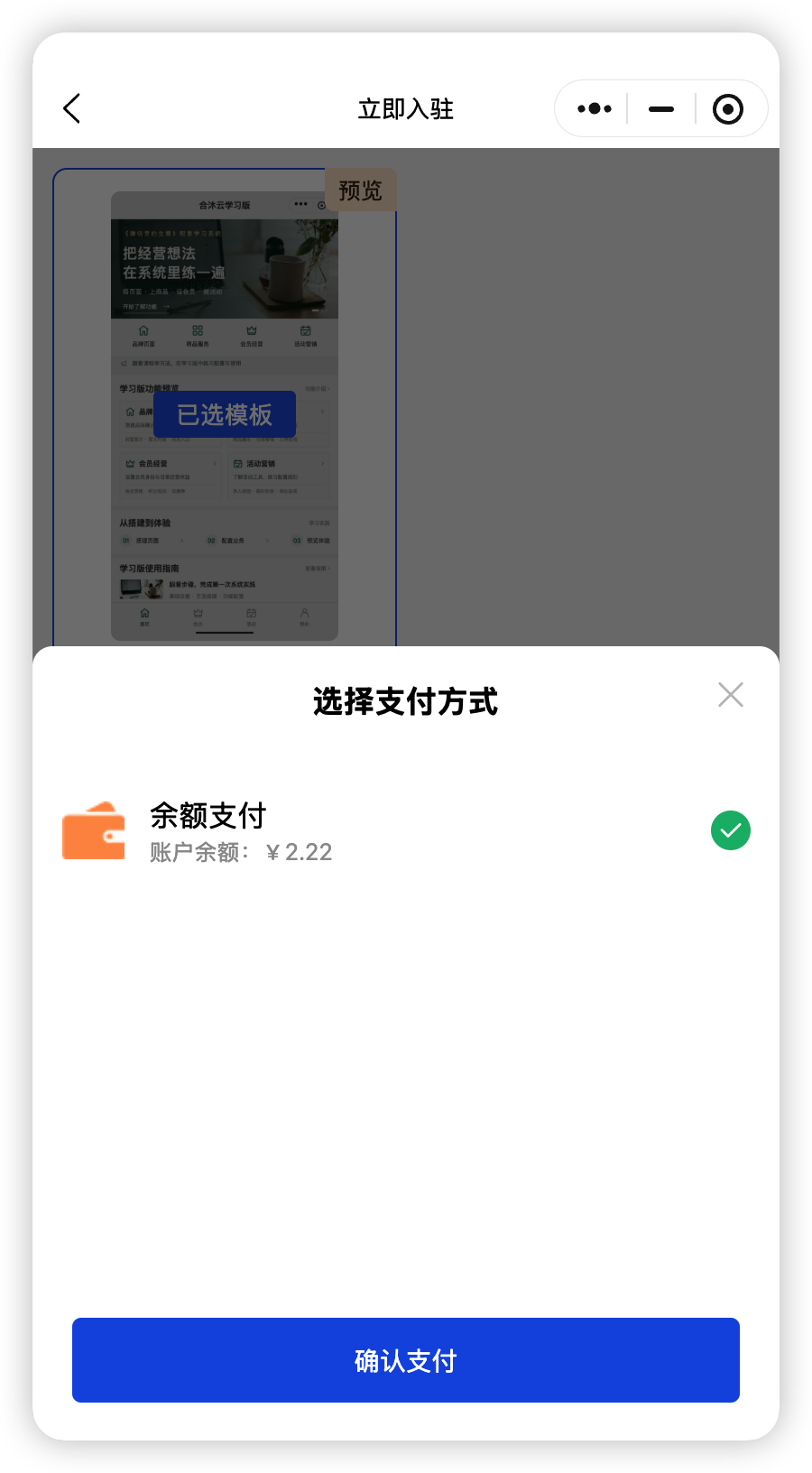Select 余额支付 as payment method

[406, 830]
